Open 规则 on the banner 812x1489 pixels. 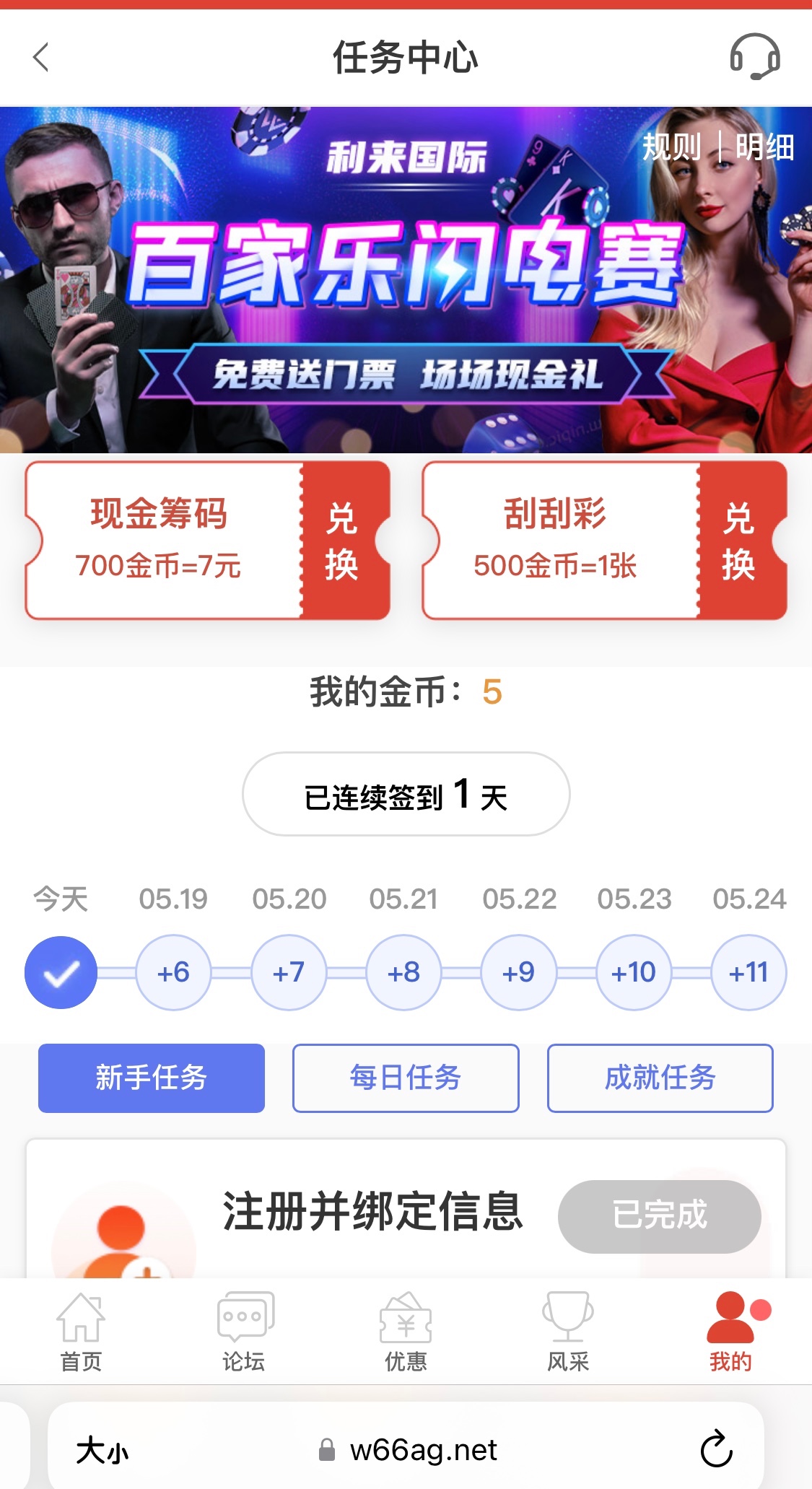tap(671, 147)
